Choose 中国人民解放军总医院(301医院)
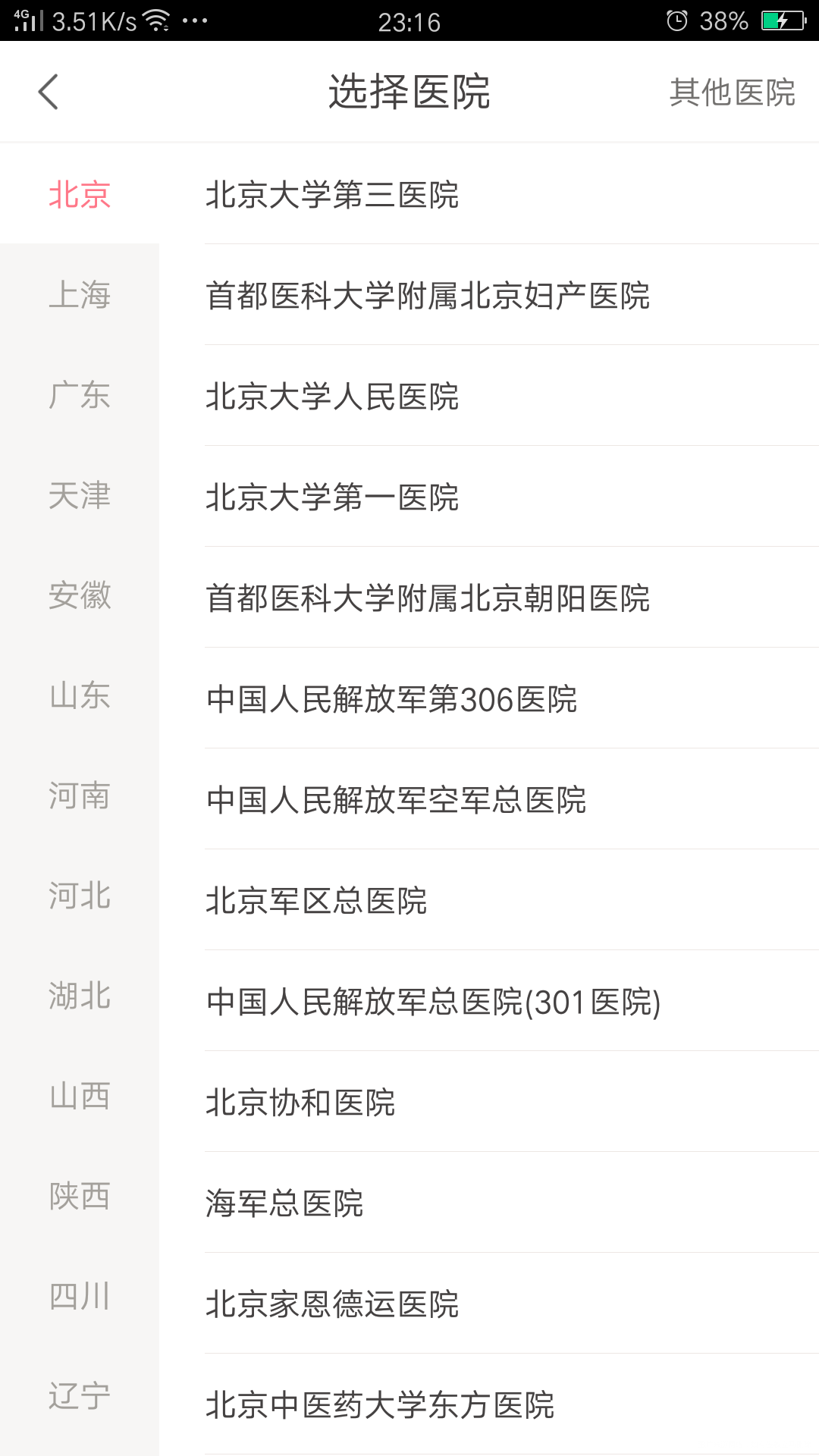Viewport: 819px width, 1456px height. click(x=435, y=1003)
